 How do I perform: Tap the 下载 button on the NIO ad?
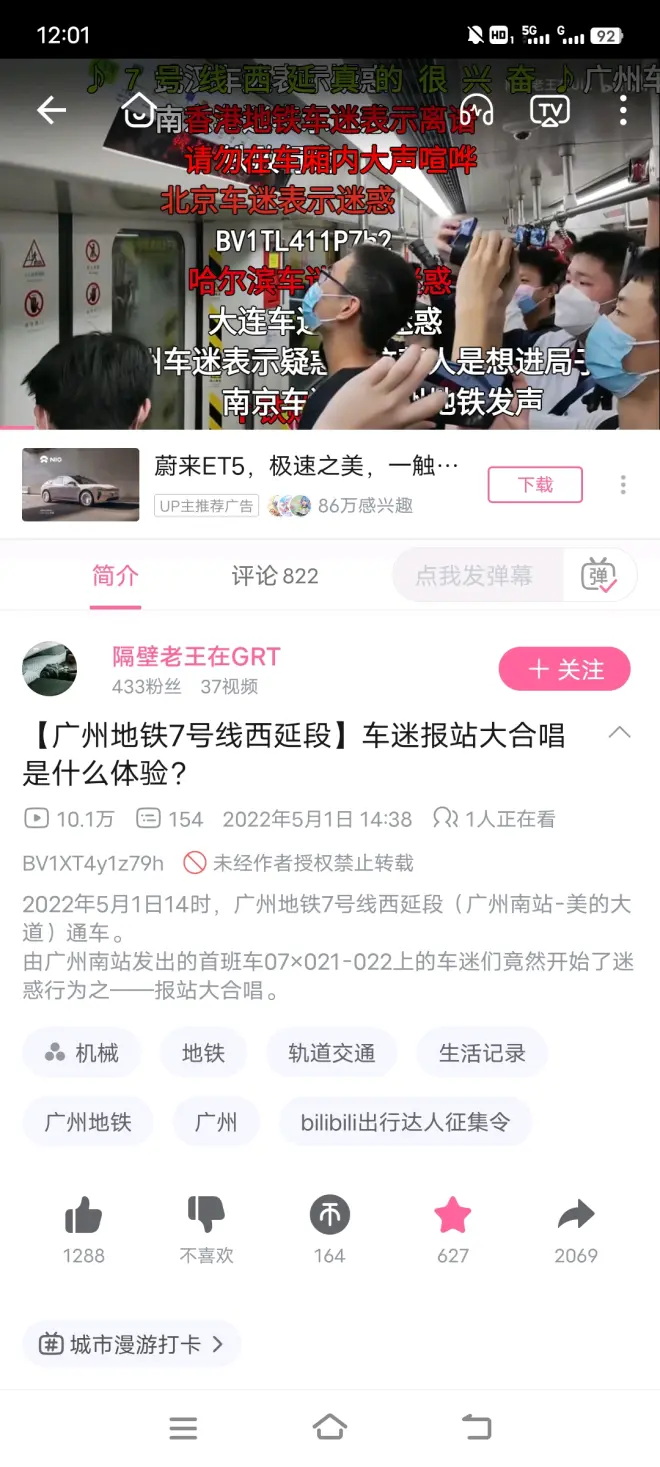point(535,484)
